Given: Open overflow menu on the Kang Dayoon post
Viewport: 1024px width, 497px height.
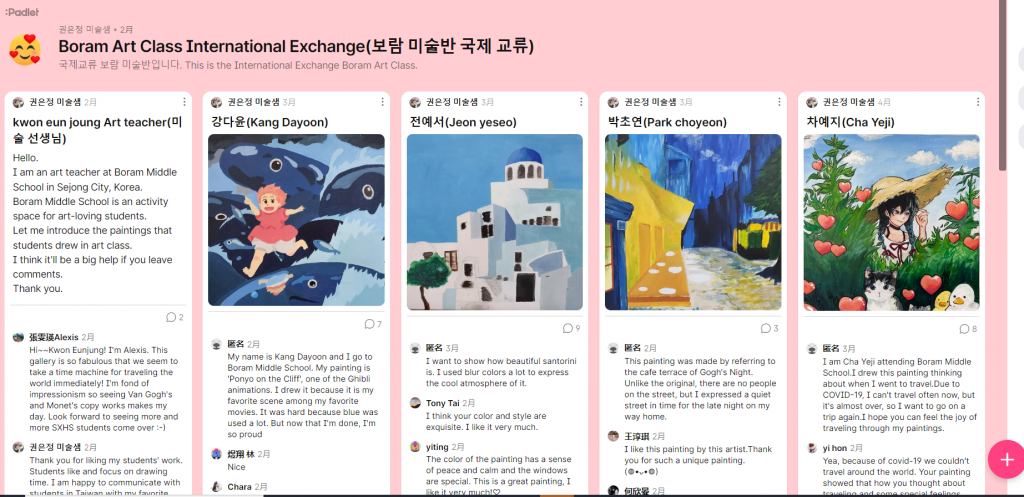Looking at the screenshot, I should click(x=382, y=102).
